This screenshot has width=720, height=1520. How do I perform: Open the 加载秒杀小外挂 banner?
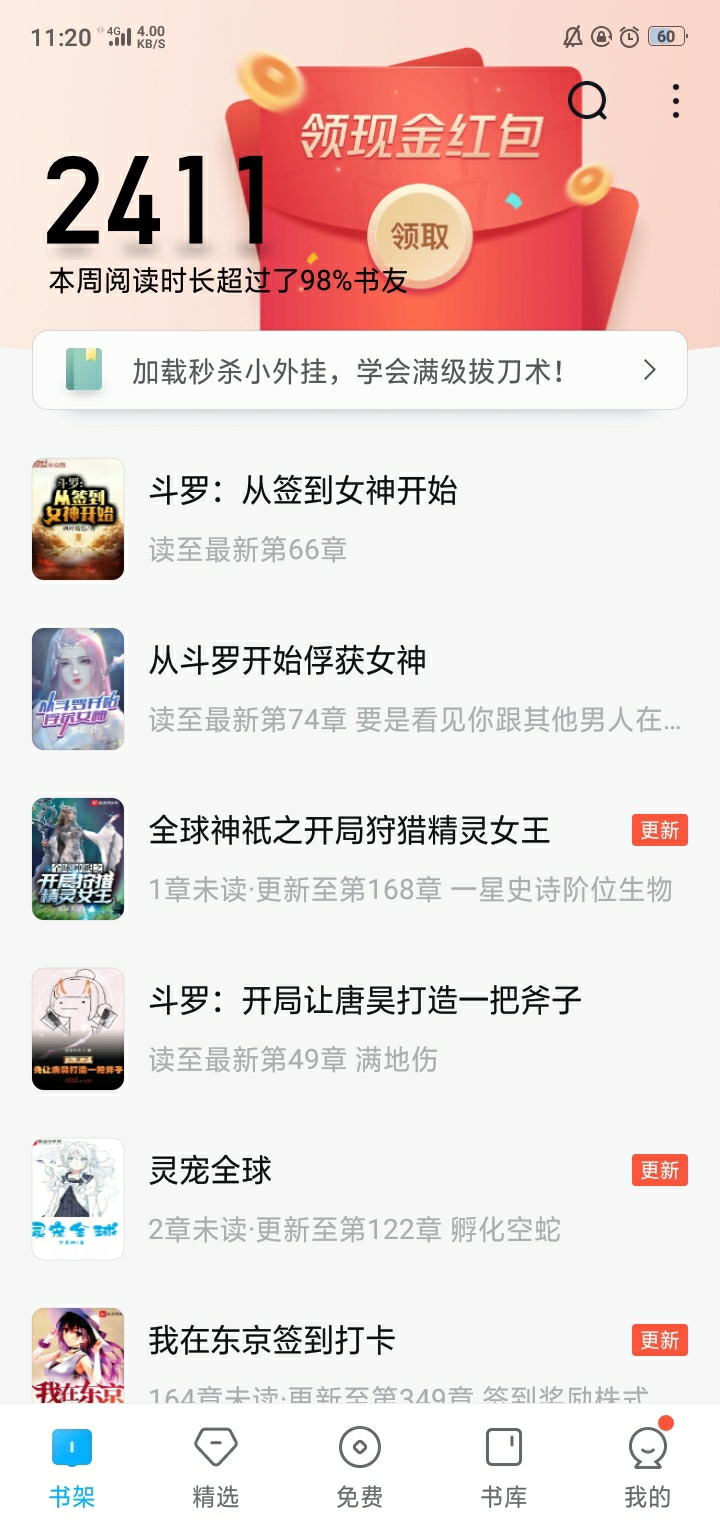point(360,371)
